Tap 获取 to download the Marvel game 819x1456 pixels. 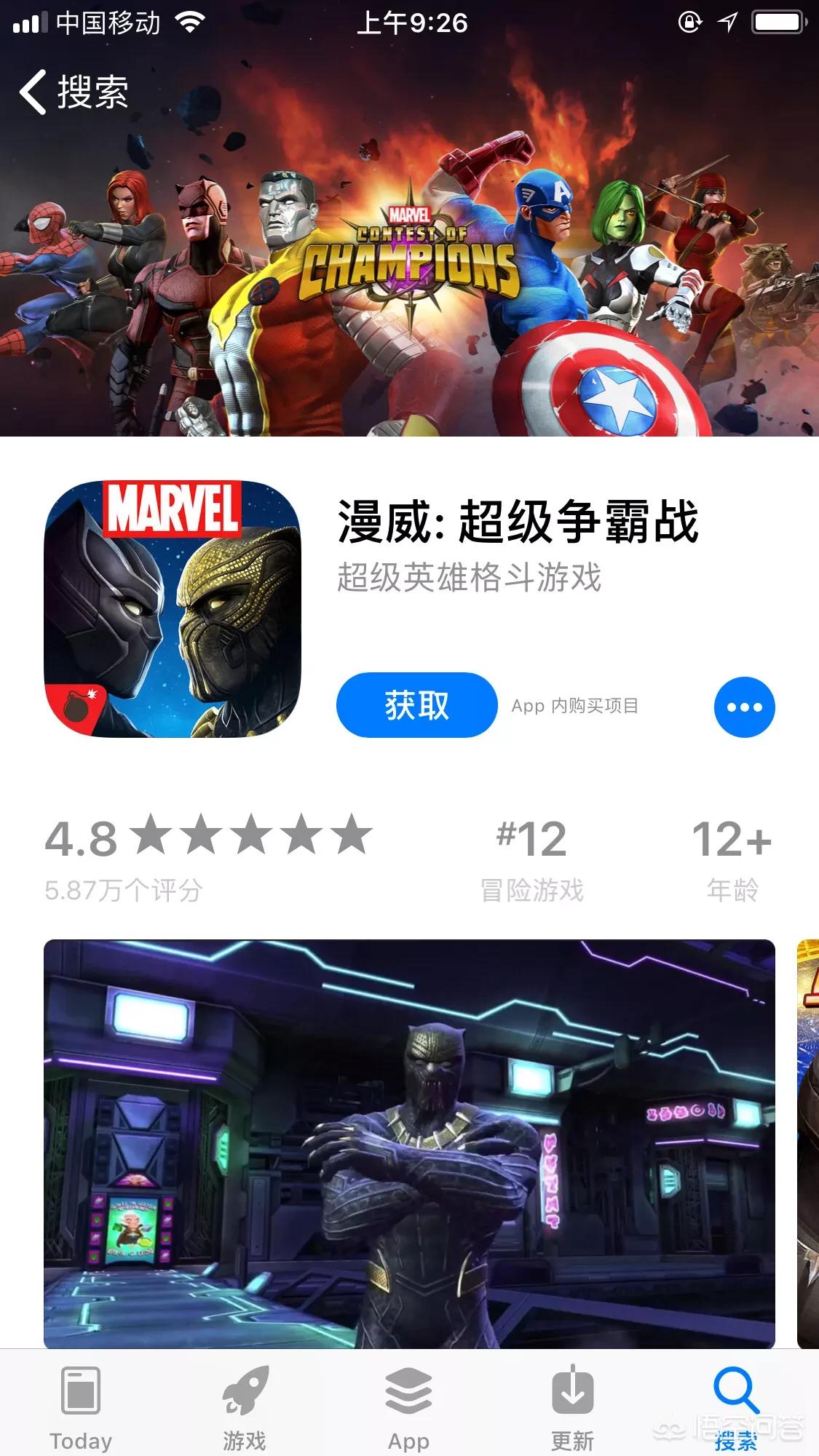tap(416, 705)
